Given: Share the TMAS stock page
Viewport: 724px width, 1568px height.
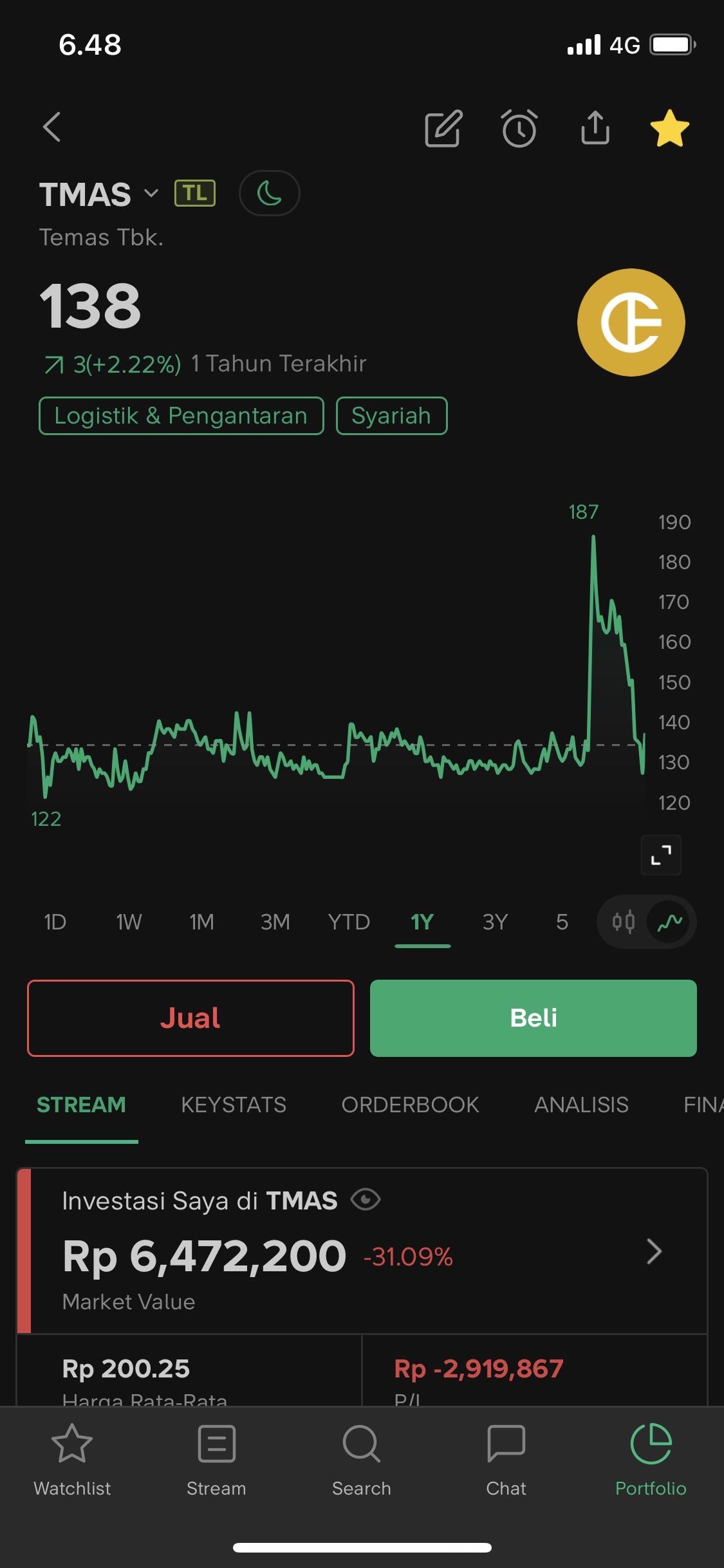Looking at the screenshot, I should [595, 127].
